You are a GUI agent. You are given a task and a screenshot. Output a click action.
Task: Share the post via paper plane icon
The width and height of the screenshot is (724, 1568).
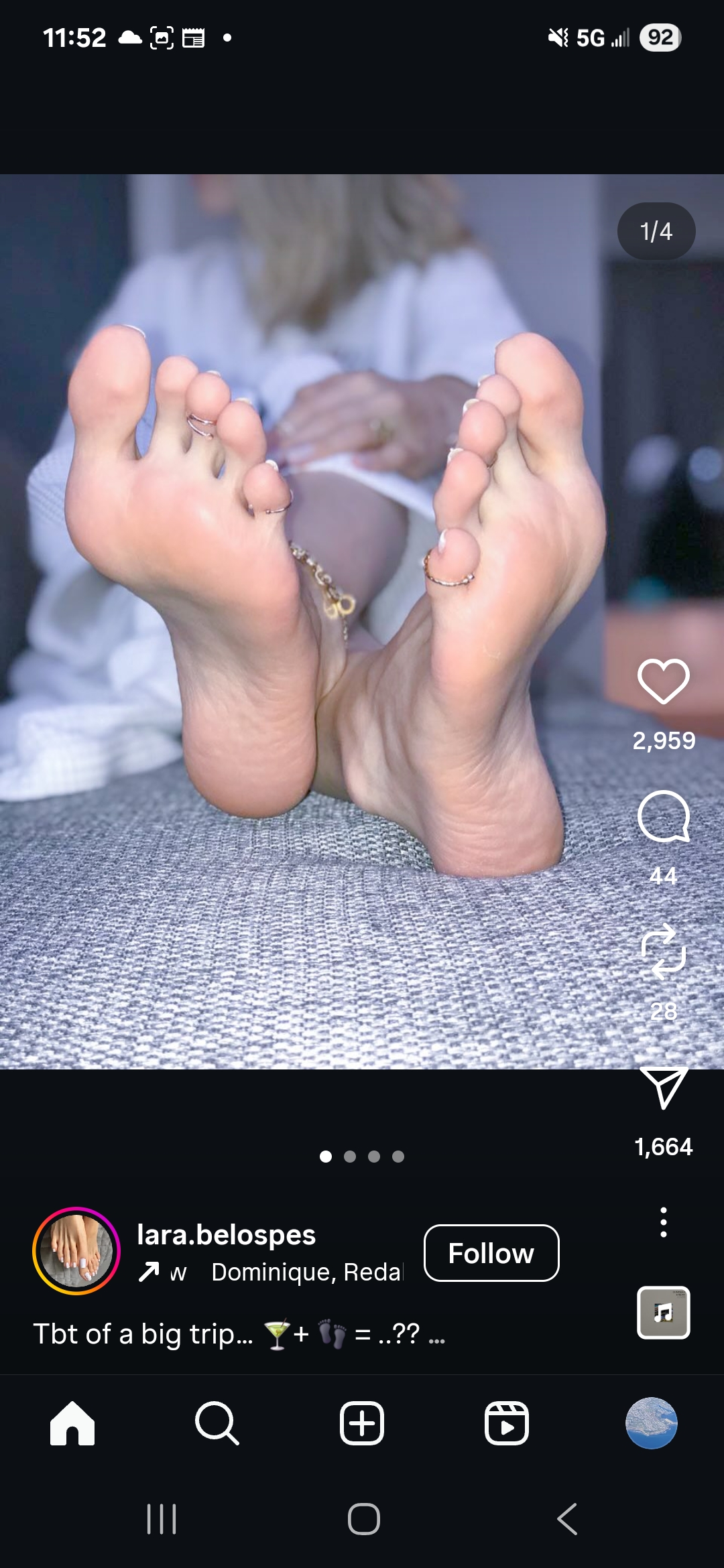664,1088
